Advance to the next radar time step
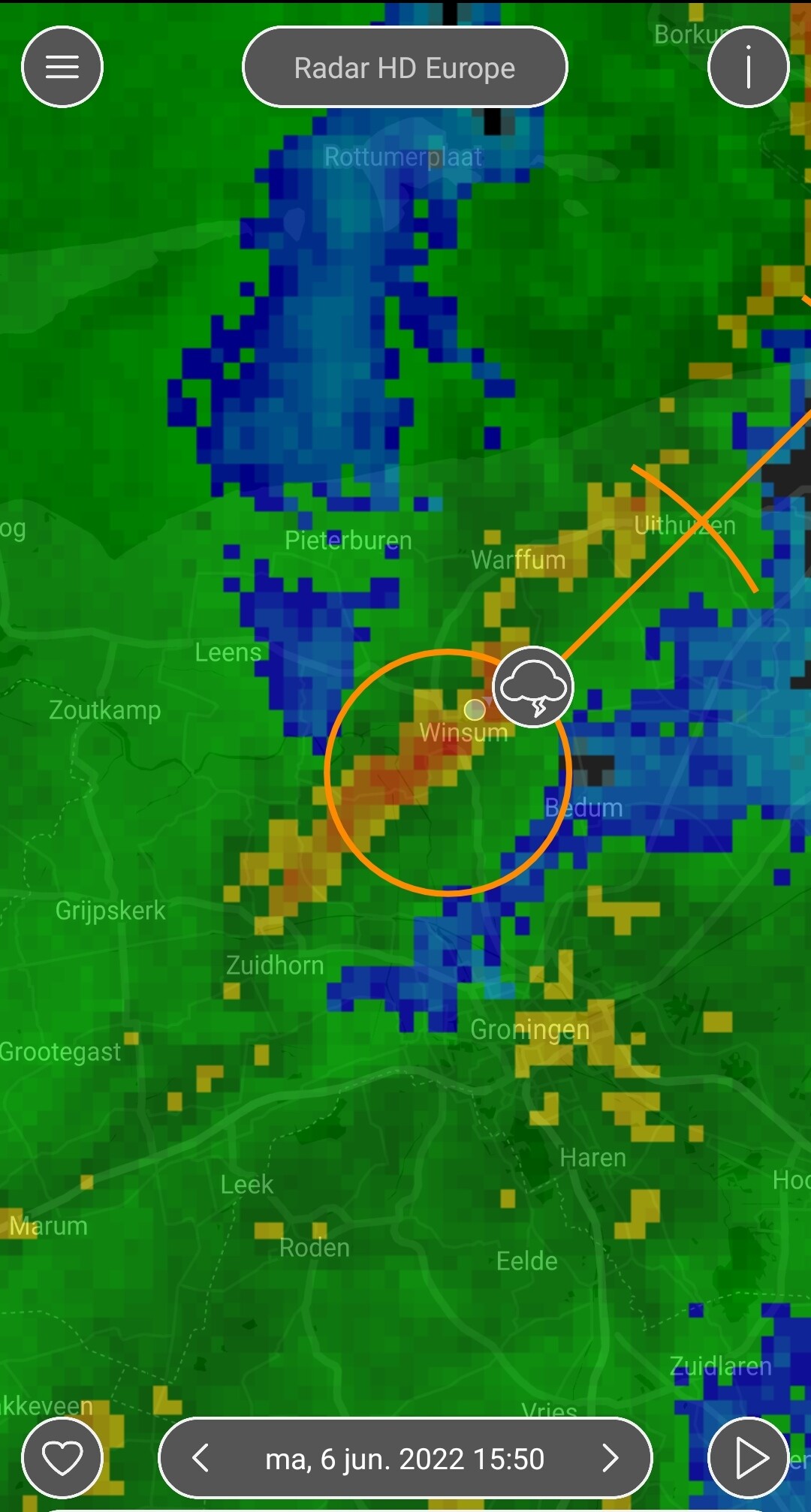Image resolution: width=811 pixels, height=1512 pixels. click(x=610, y=1458)
